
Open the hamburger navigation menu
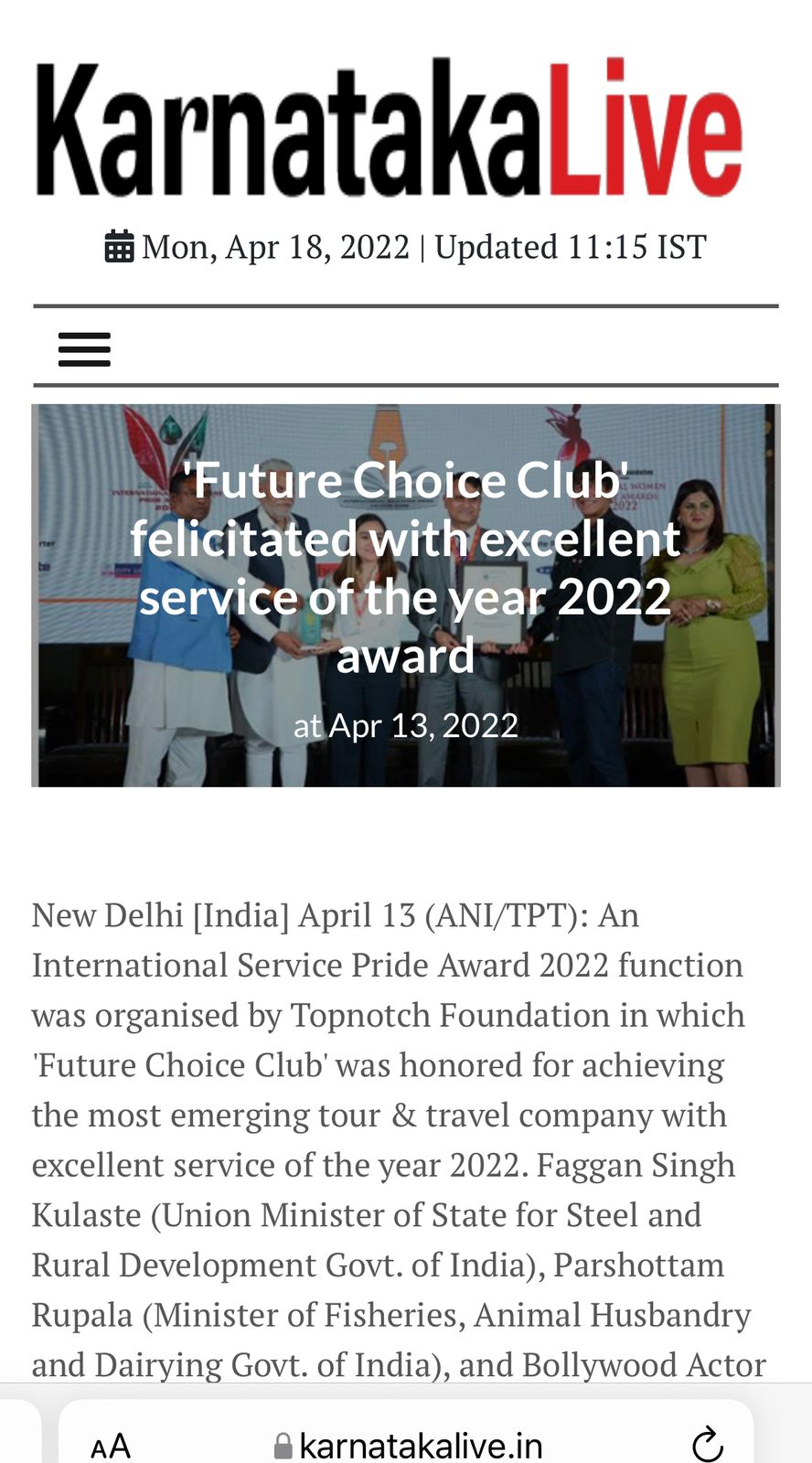(84, 349)
